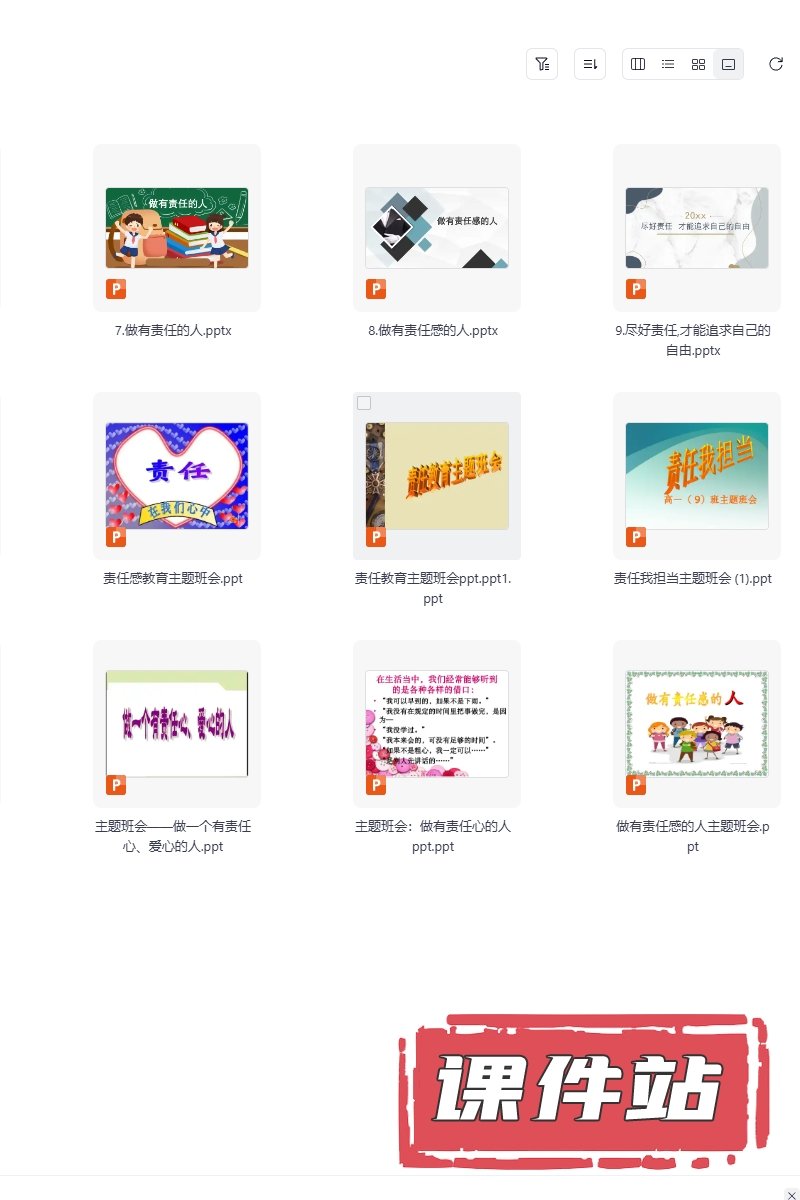Open 主题班会：做有责任心的人ppt.ppt

pyautogui.click(x=437, y=724)
